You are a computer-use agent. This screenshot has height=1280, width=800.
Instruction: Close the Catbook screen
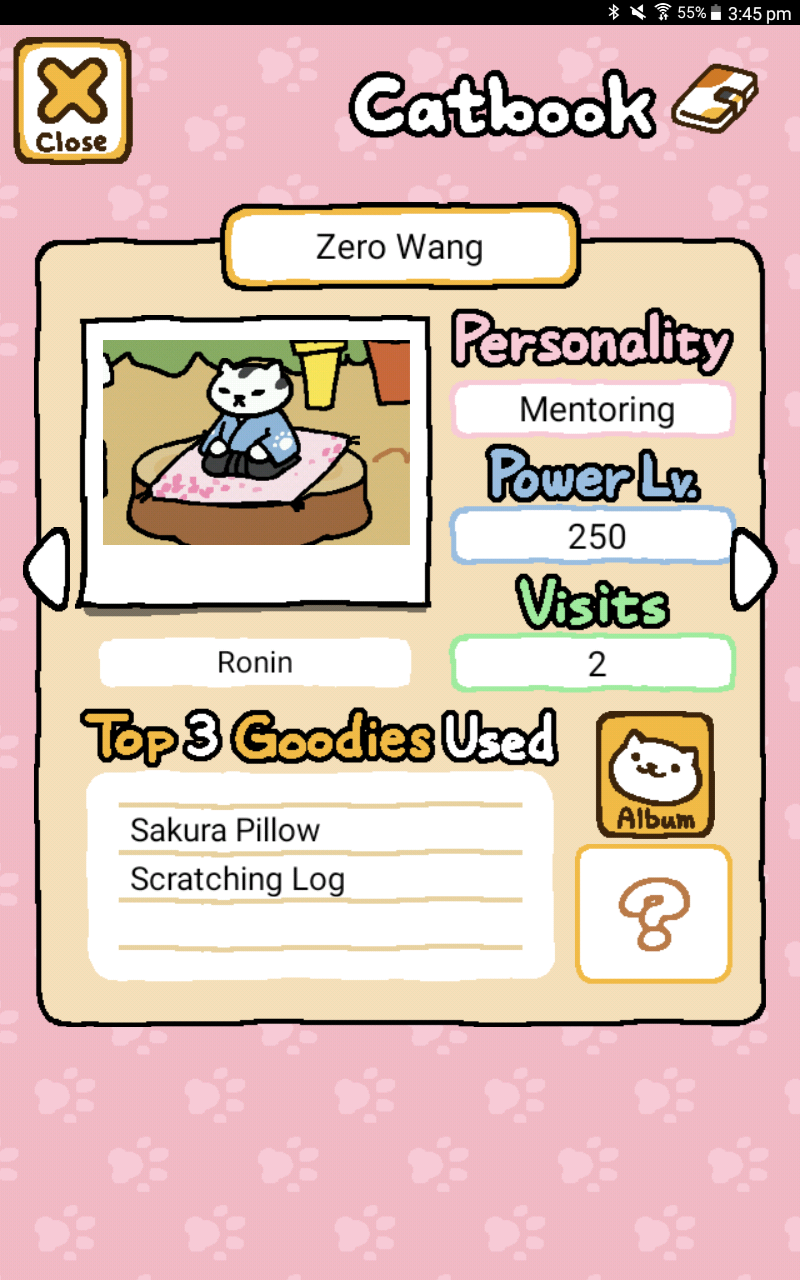(72, 102)
